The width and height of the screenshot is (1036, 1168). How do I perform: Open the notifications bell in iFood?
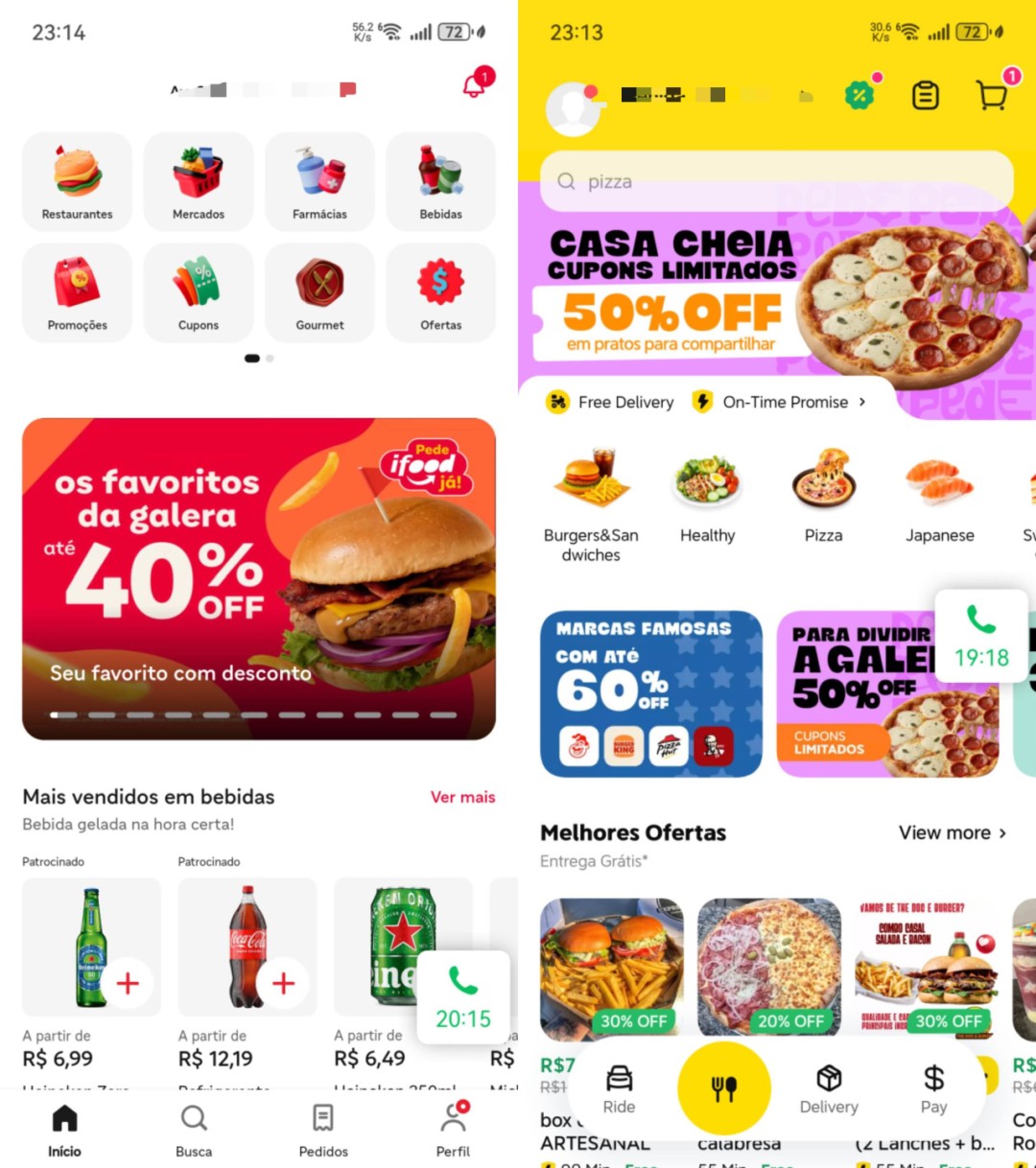point(475,86)
